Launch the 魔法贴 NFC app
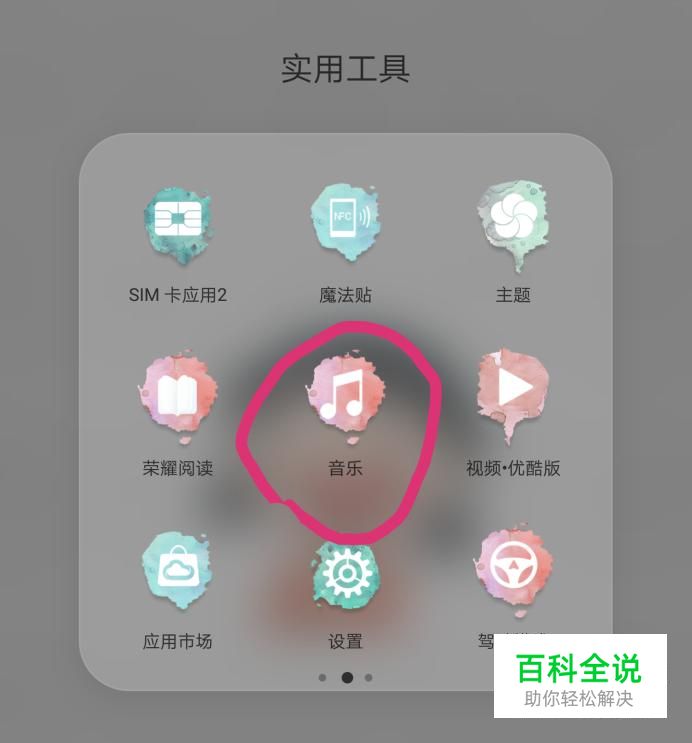 pyautogui.click(x=346, y=222)
